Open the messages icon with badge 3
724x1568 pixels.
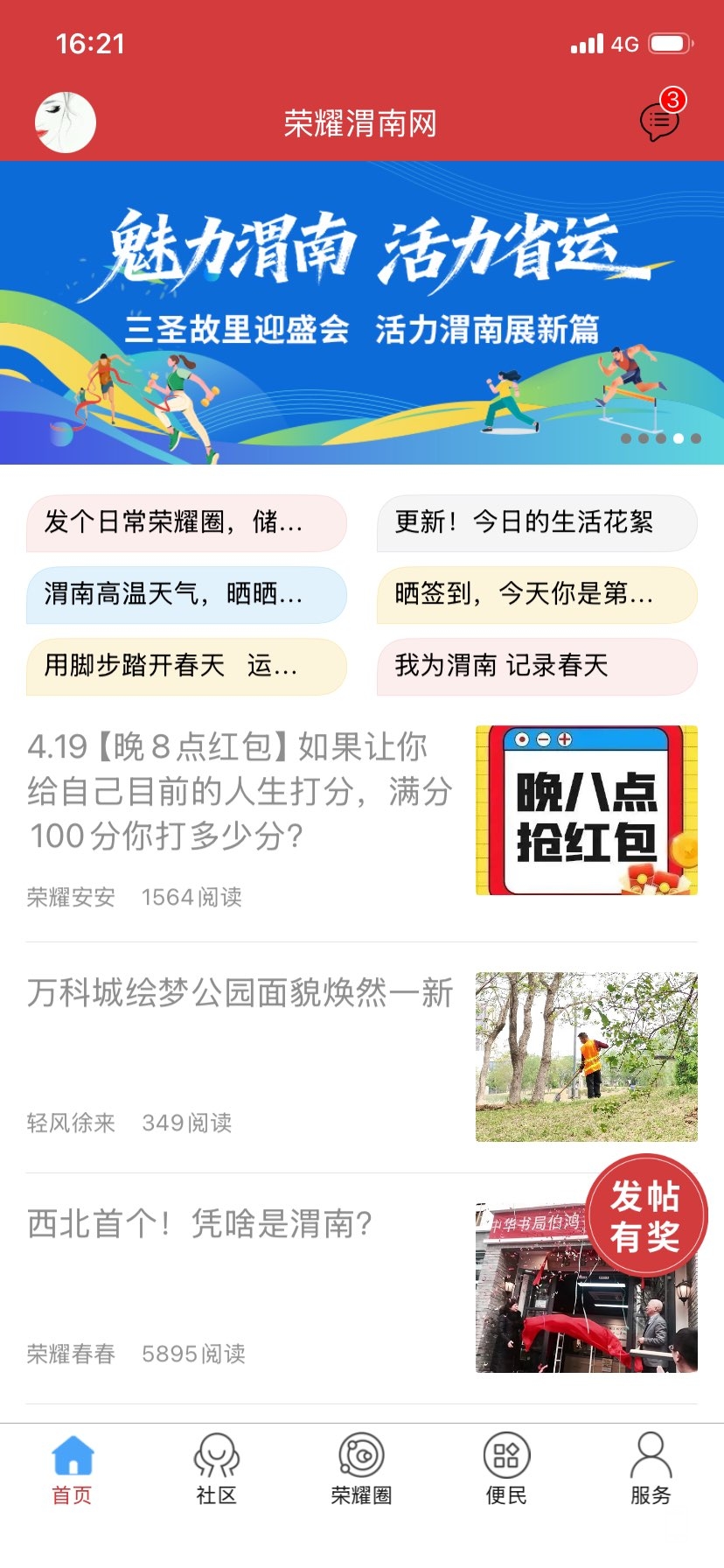(x=659, y=121)
